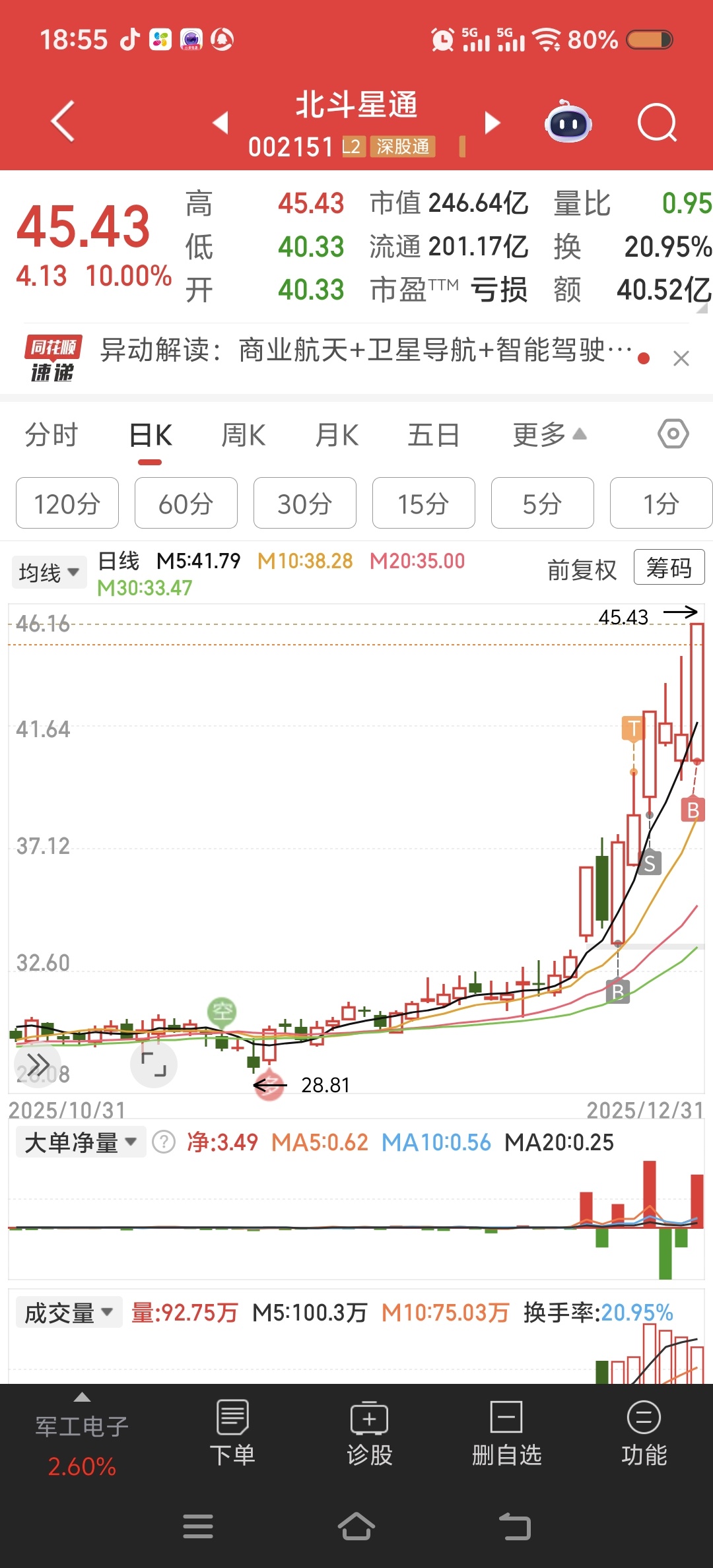Screen dimensions: 713x1568
Task: Switch to the next stock
Action: click(492, 122)
